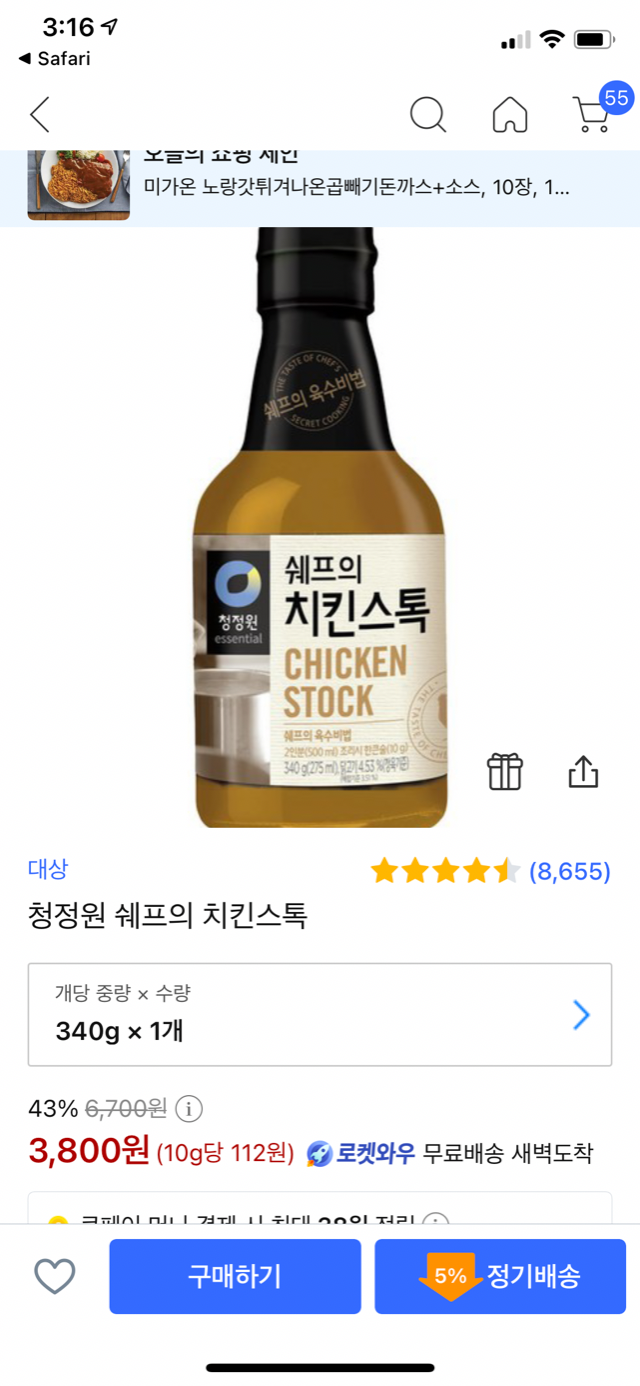Tap the gift icon to send as present
Viewport: 640px width, 1386px height.
[505, 771]
